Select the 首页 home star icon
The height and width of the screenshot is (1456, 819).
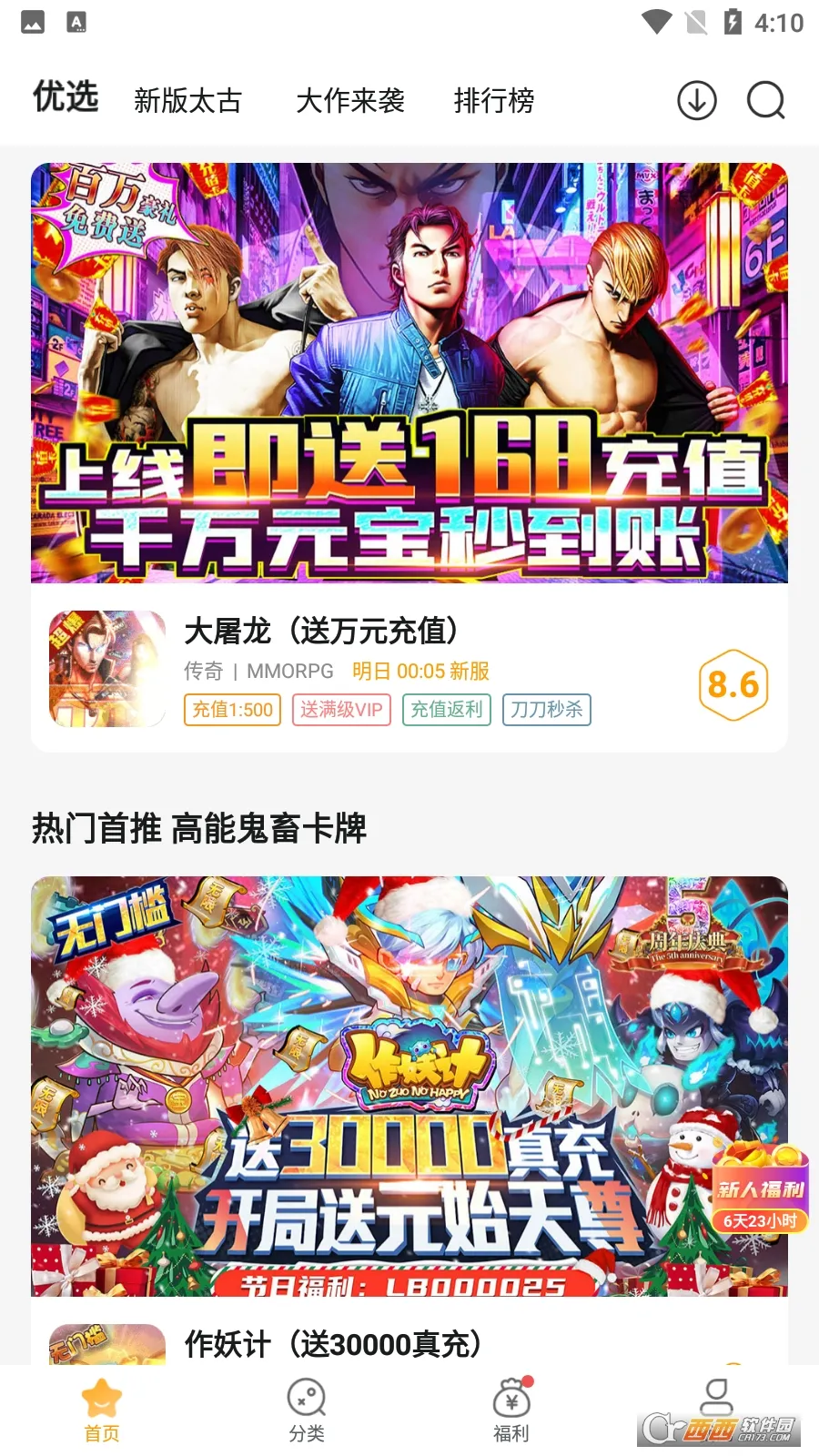pyautogui.click(x=102, y=1406)
